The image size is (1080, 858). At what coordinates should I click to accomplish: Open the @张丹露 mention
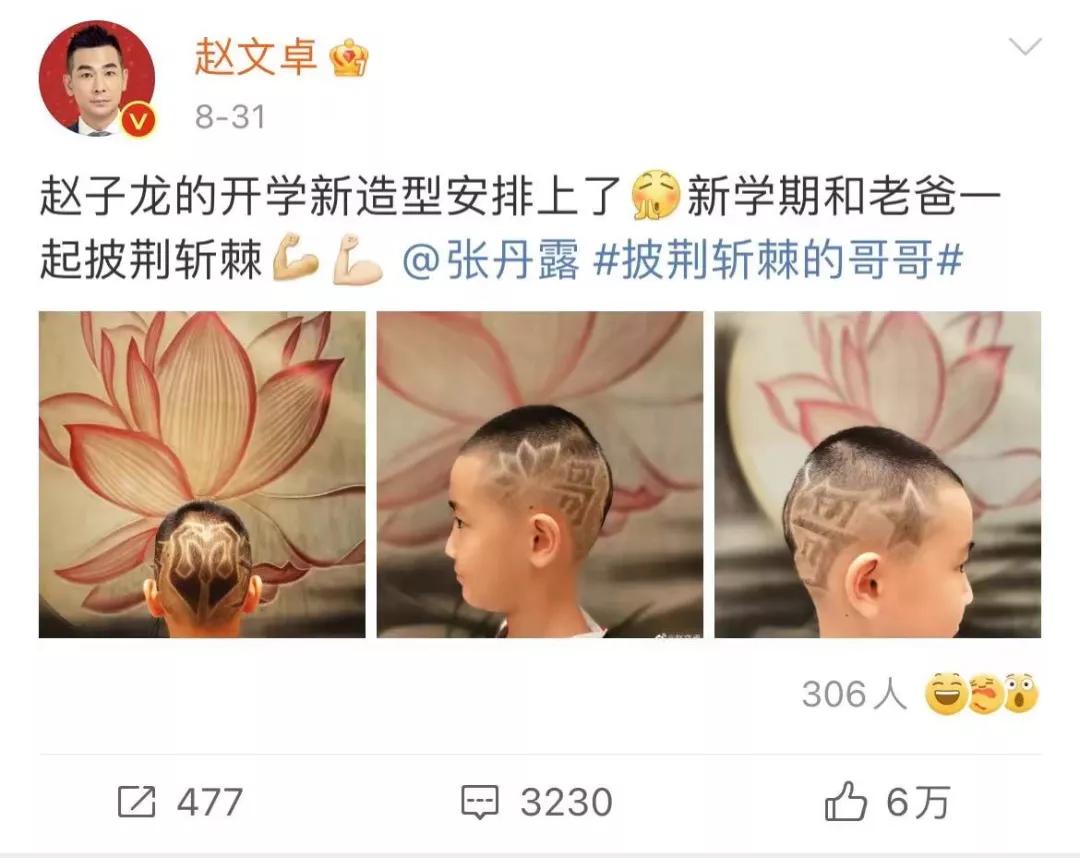click(x=490, y=262)
